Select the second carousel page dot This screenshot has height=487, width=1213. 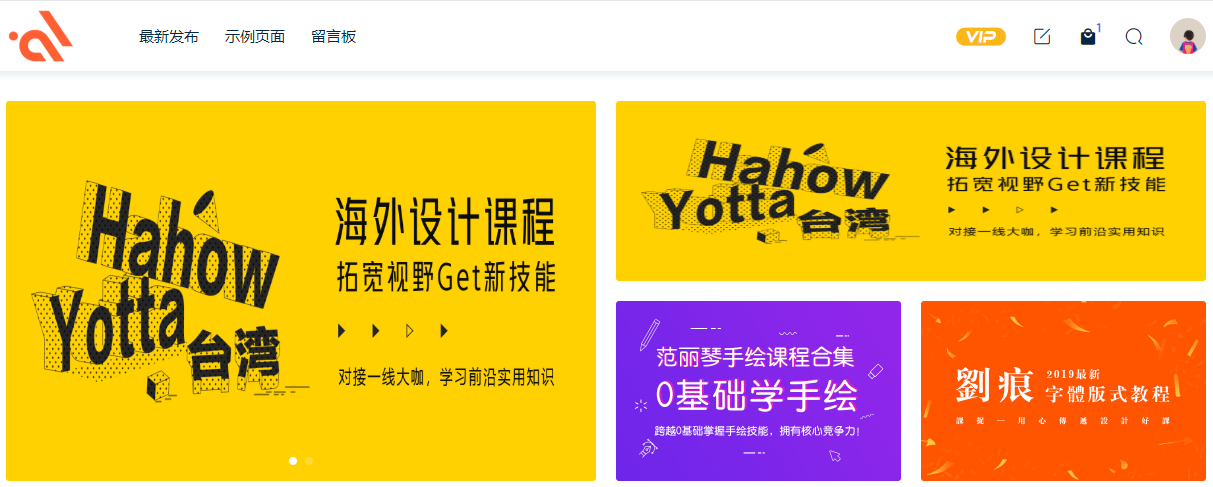tap(309, 461)
